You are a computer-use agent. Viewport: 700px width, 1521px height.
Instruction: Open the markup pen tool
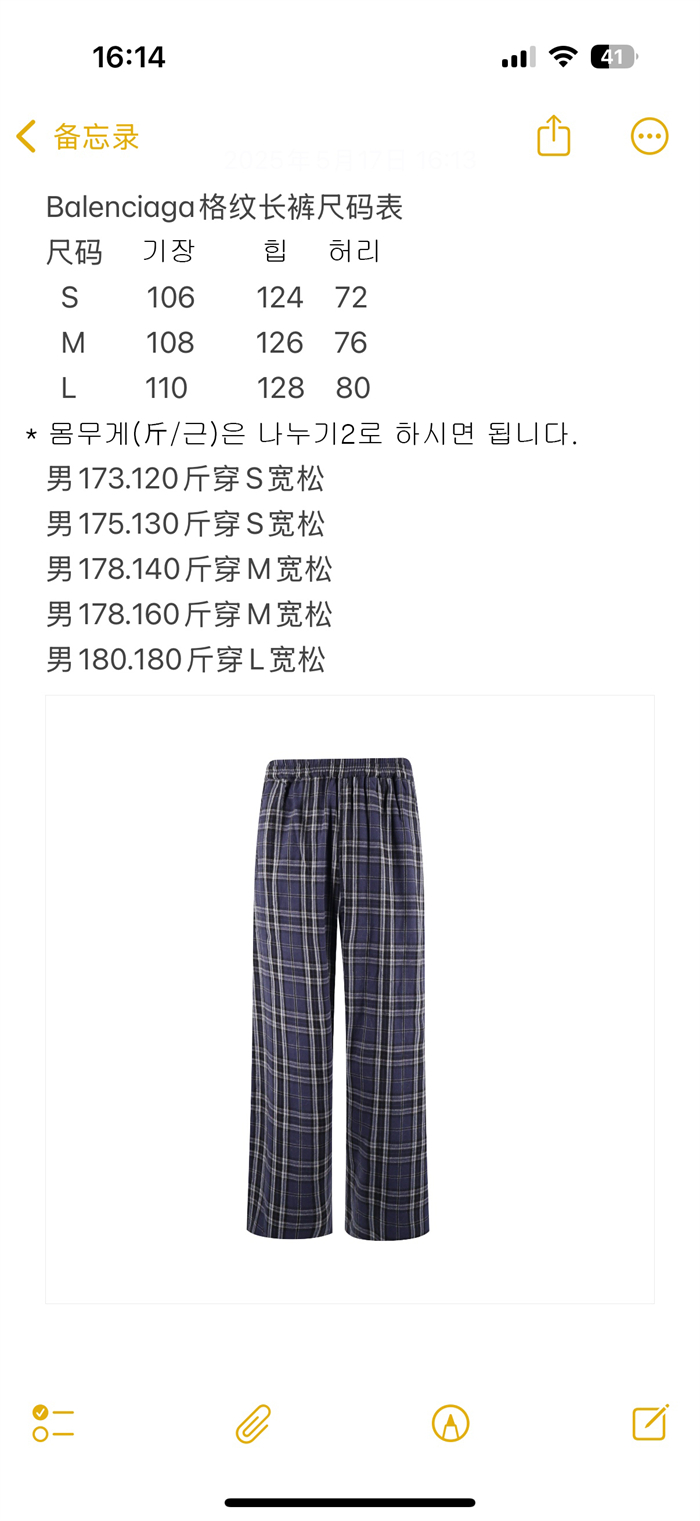(451, 1423)
